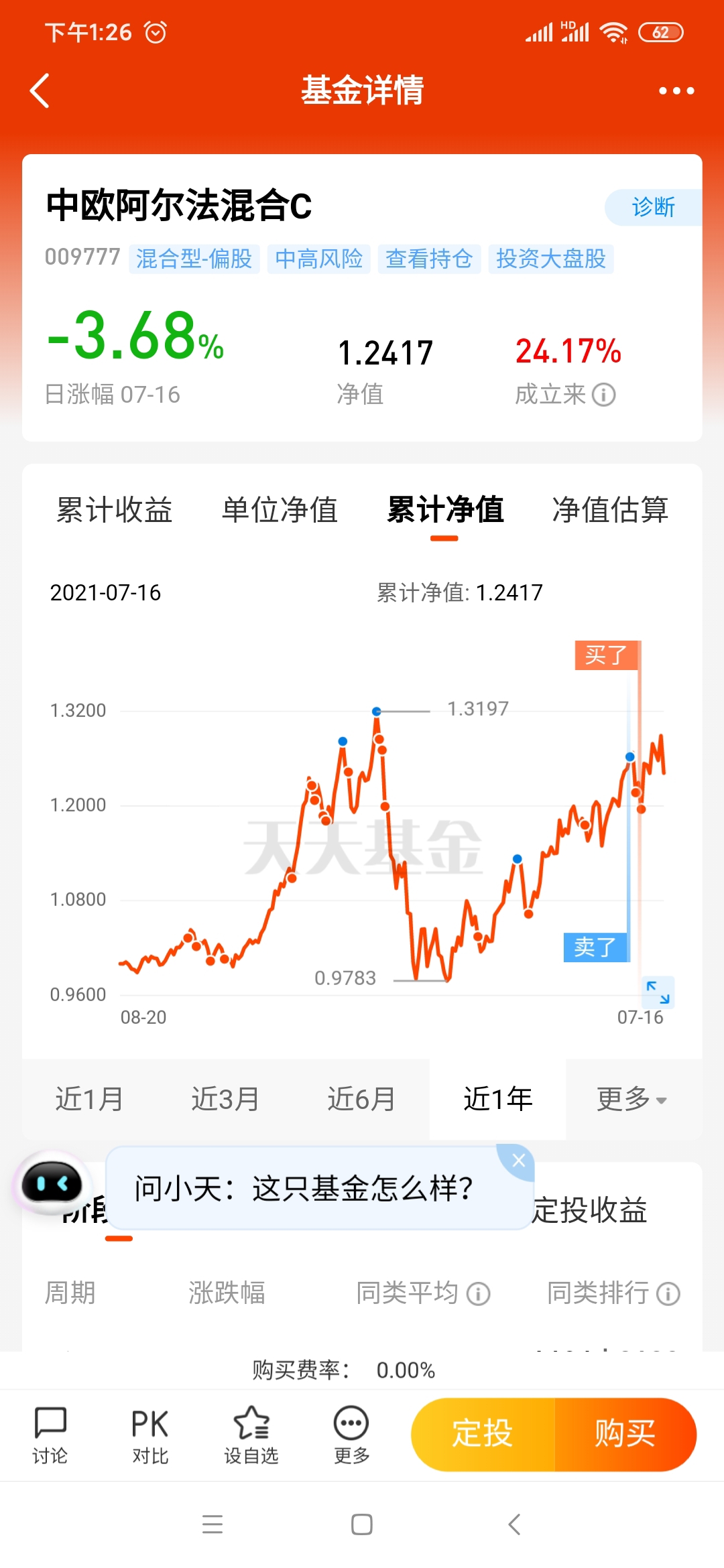This screenshot has height=1568, width=724.
Task: Switch to the 单位净值 tab
Action: coord(280,511)
